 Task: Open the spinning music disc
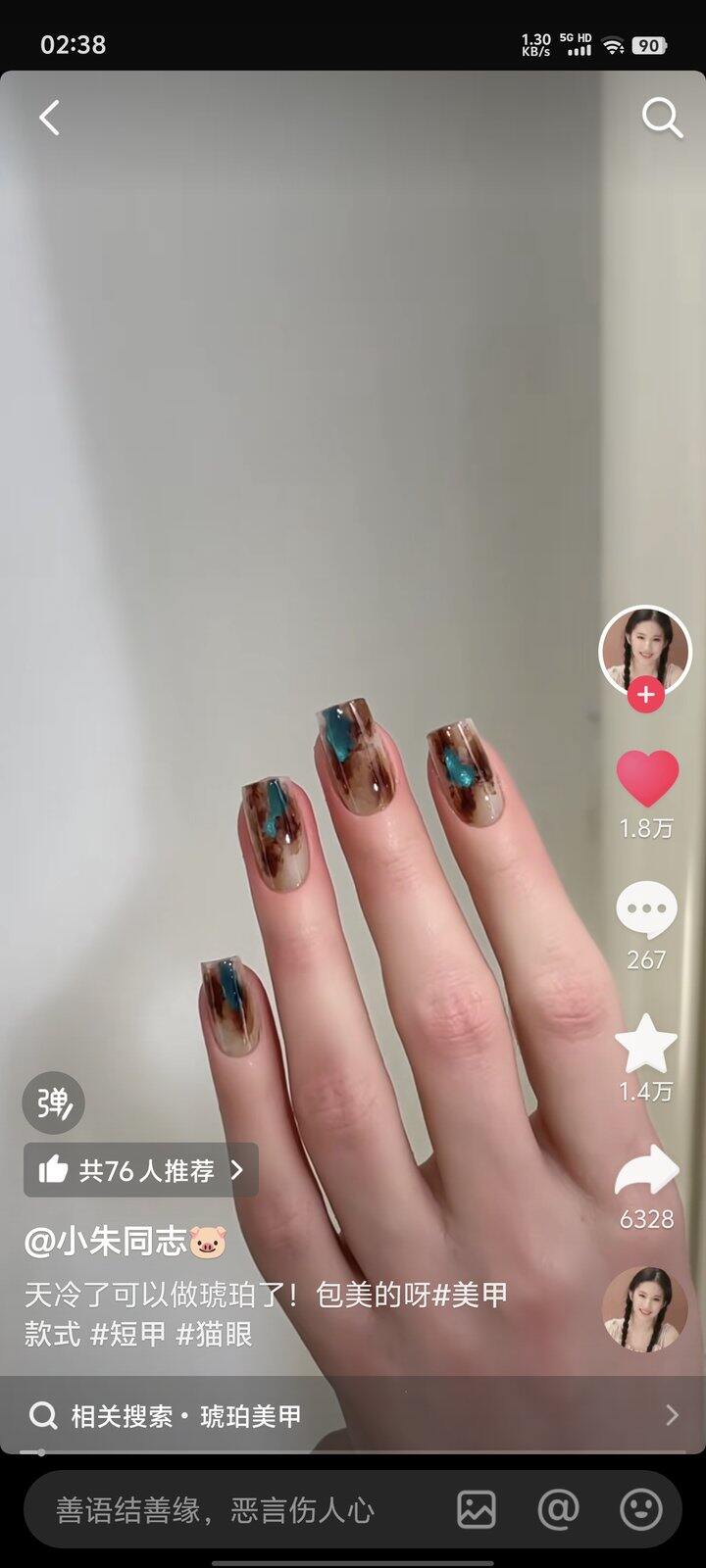click(644, 1309)
